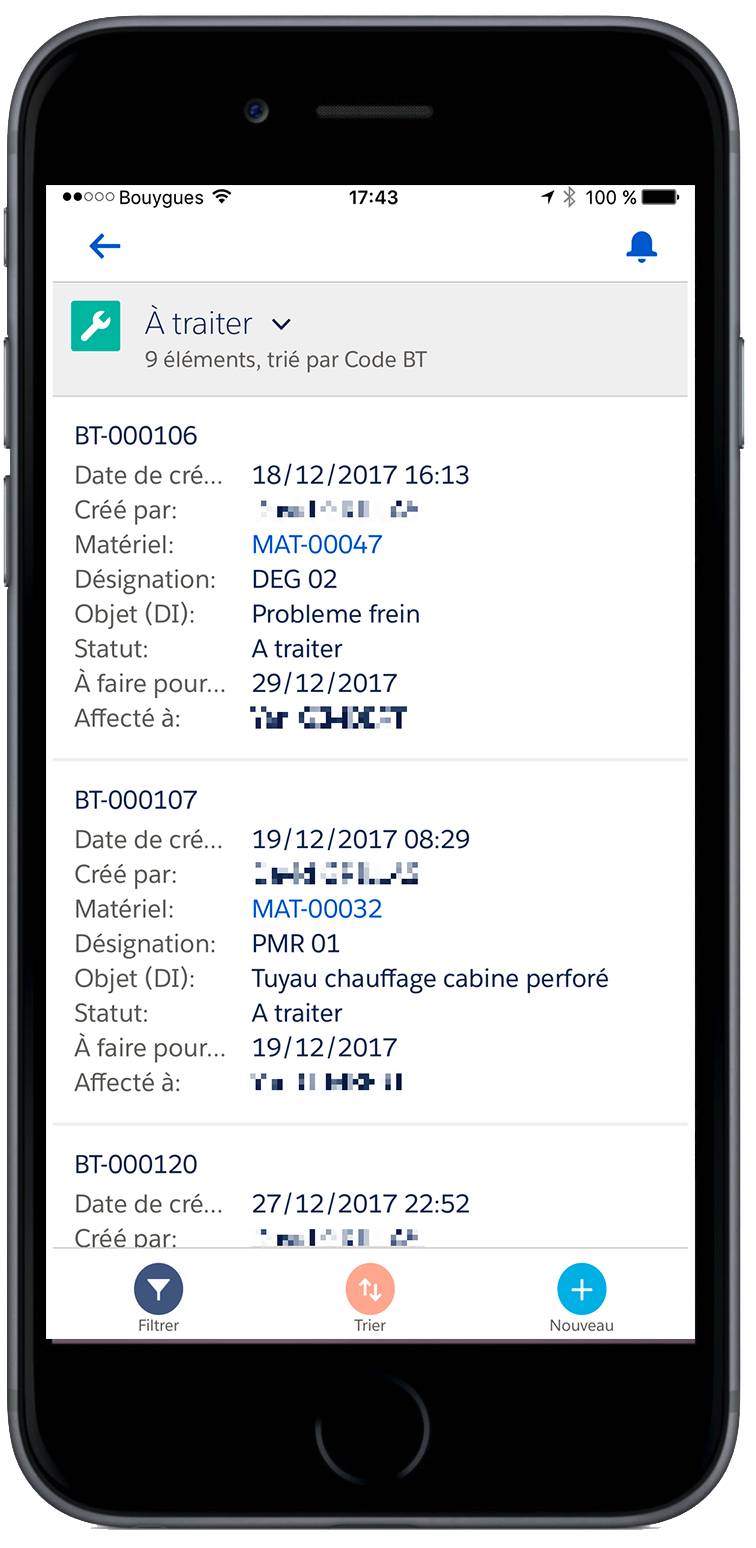Open work order BT-000120
Image resolution: width=756 pixels, height=1548 pixels.
[x=136, y=1163]
